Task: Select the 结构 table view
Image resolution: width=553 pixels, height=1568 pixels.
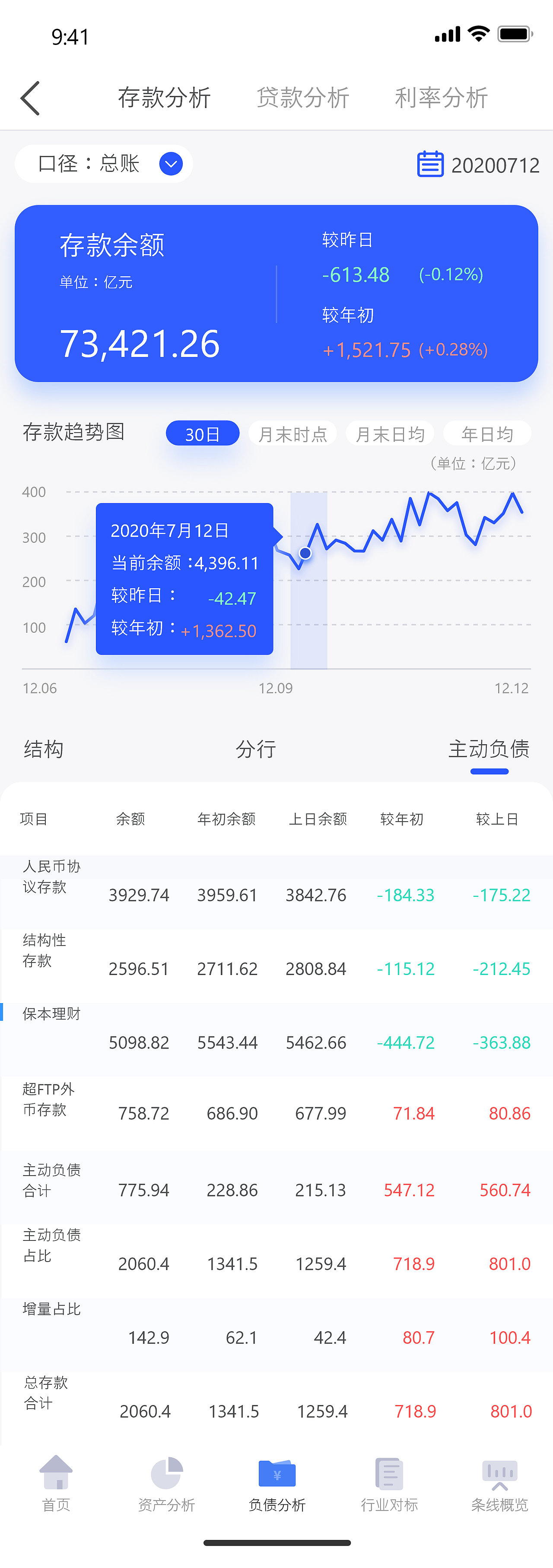Action: click(43, 749)
